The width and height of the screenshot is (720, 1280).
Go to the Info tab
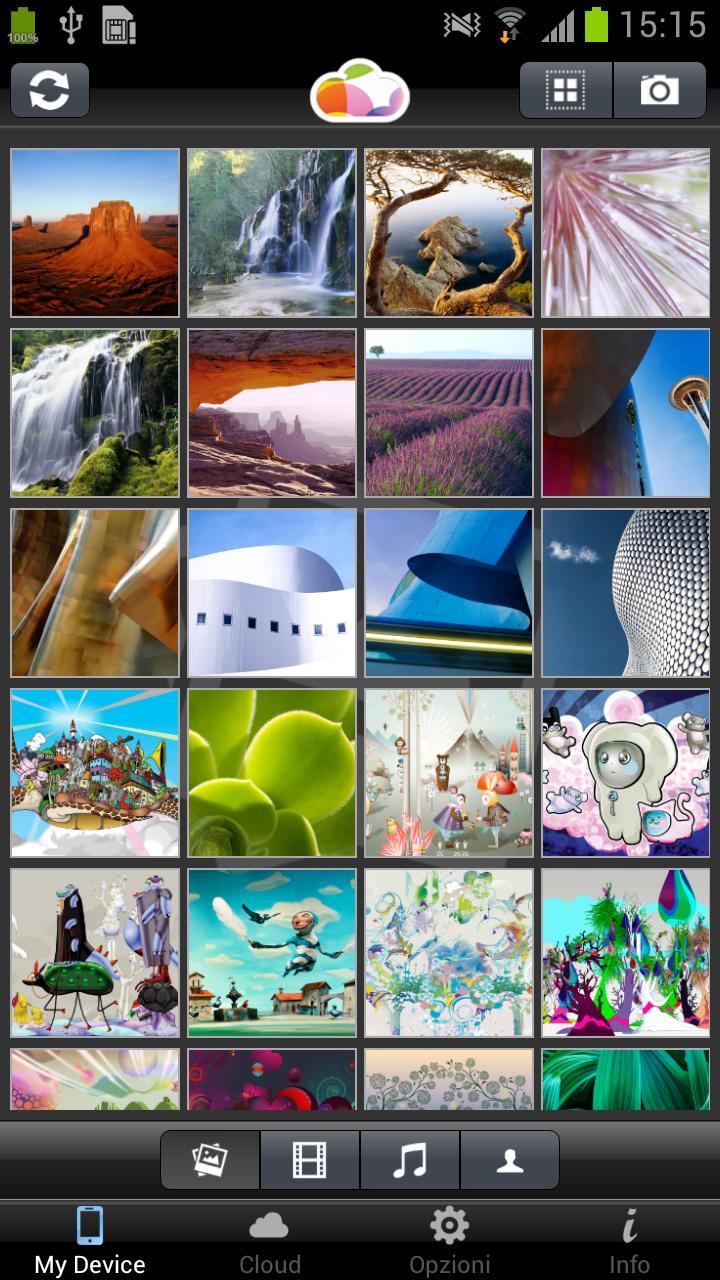pos(630,1241)
